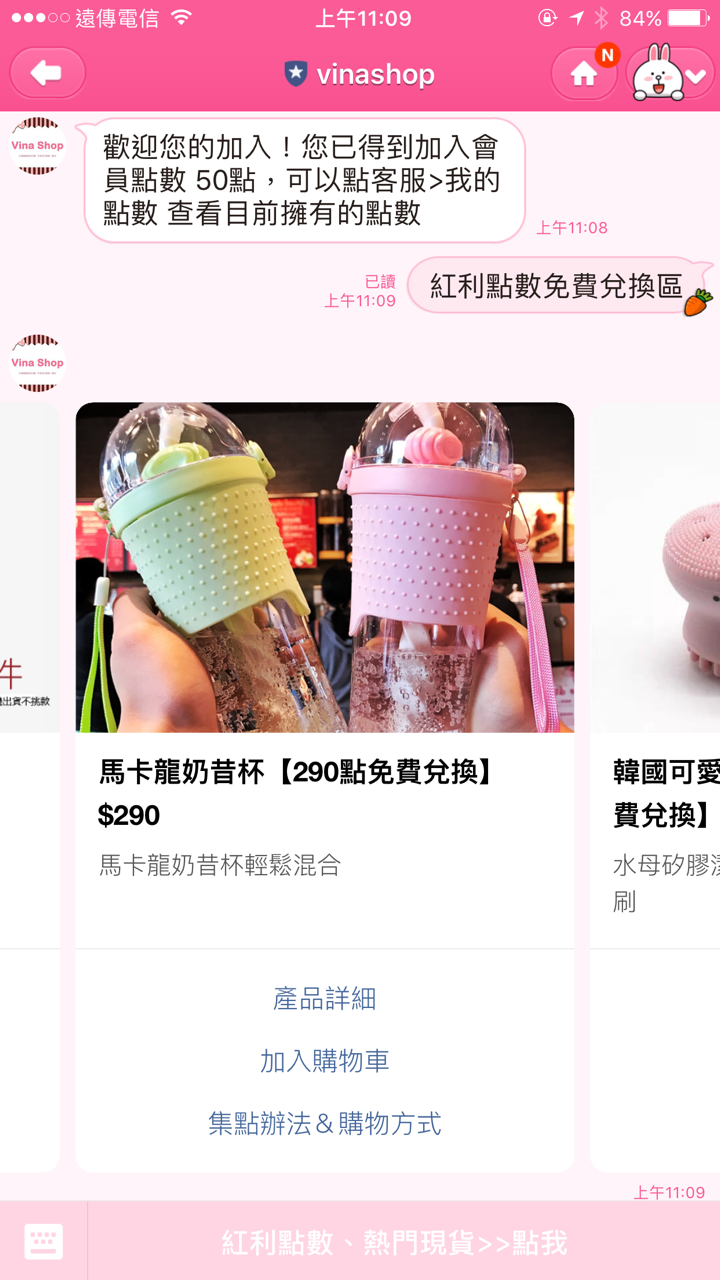The height and width of the screenshot is (1280, 720).
Task: View 集點辦法＆購物方式 info
Action: (325, 1123)
